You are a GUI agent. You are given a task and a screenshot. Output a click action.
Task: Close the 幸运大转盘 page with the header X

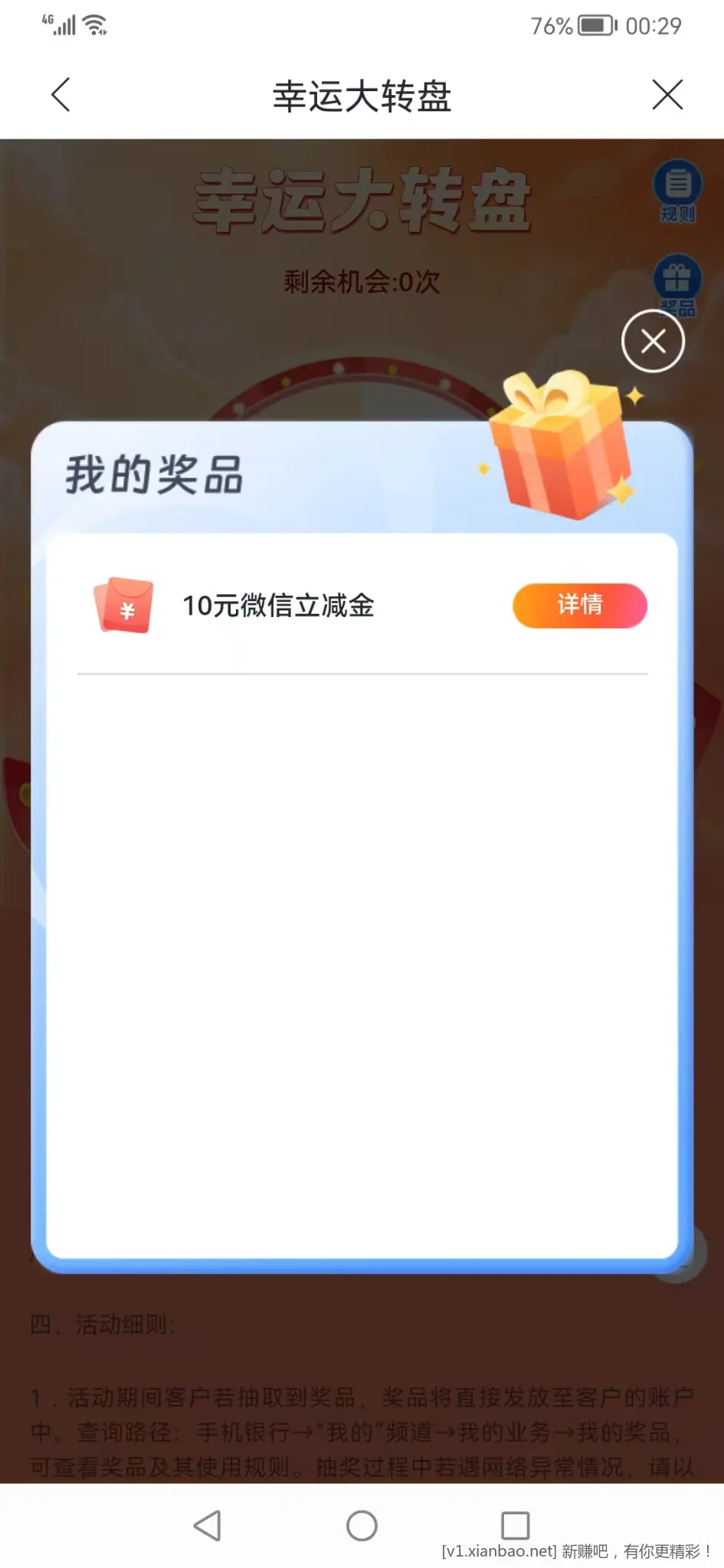click(x=667, y=95)
